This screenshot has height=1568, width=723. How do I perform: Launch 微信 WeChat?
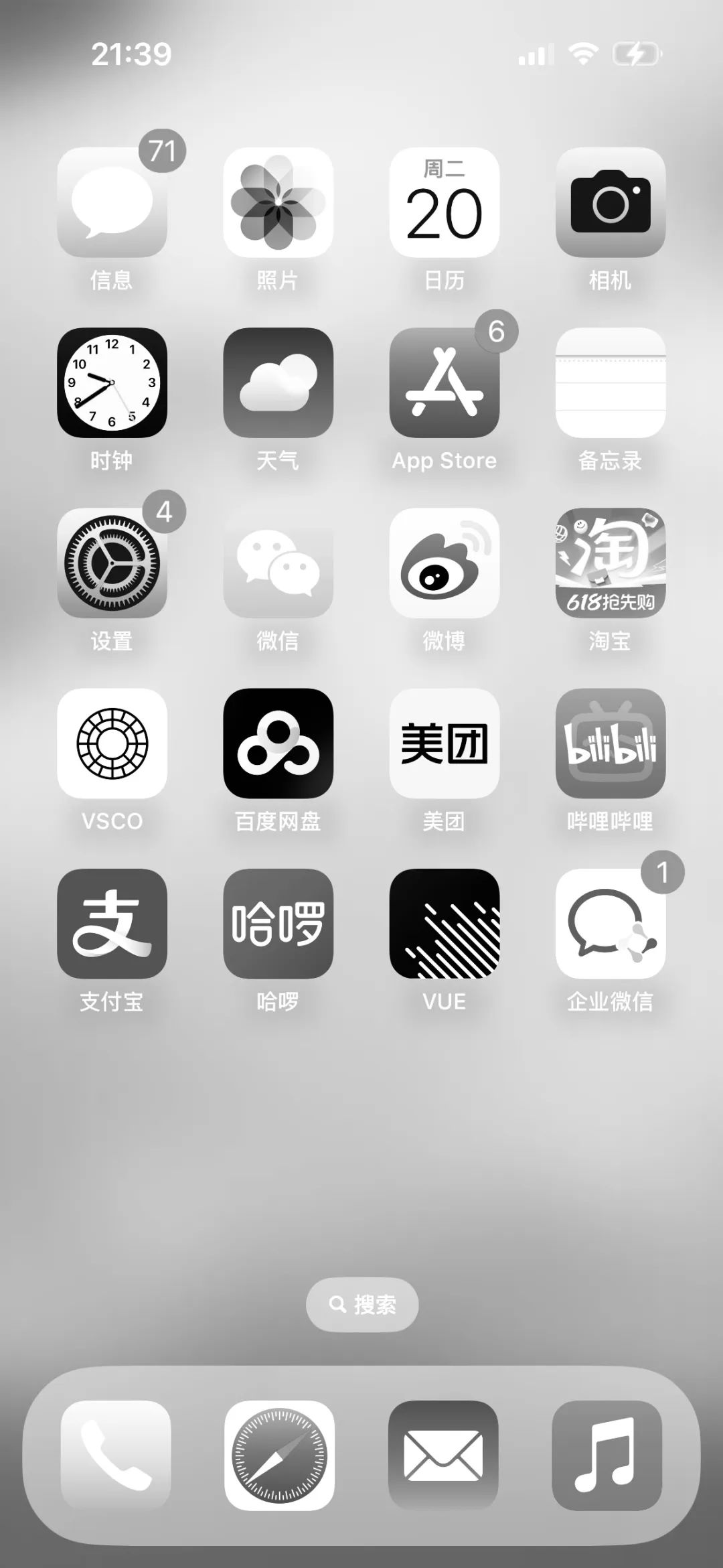click(x=278, y=563)
